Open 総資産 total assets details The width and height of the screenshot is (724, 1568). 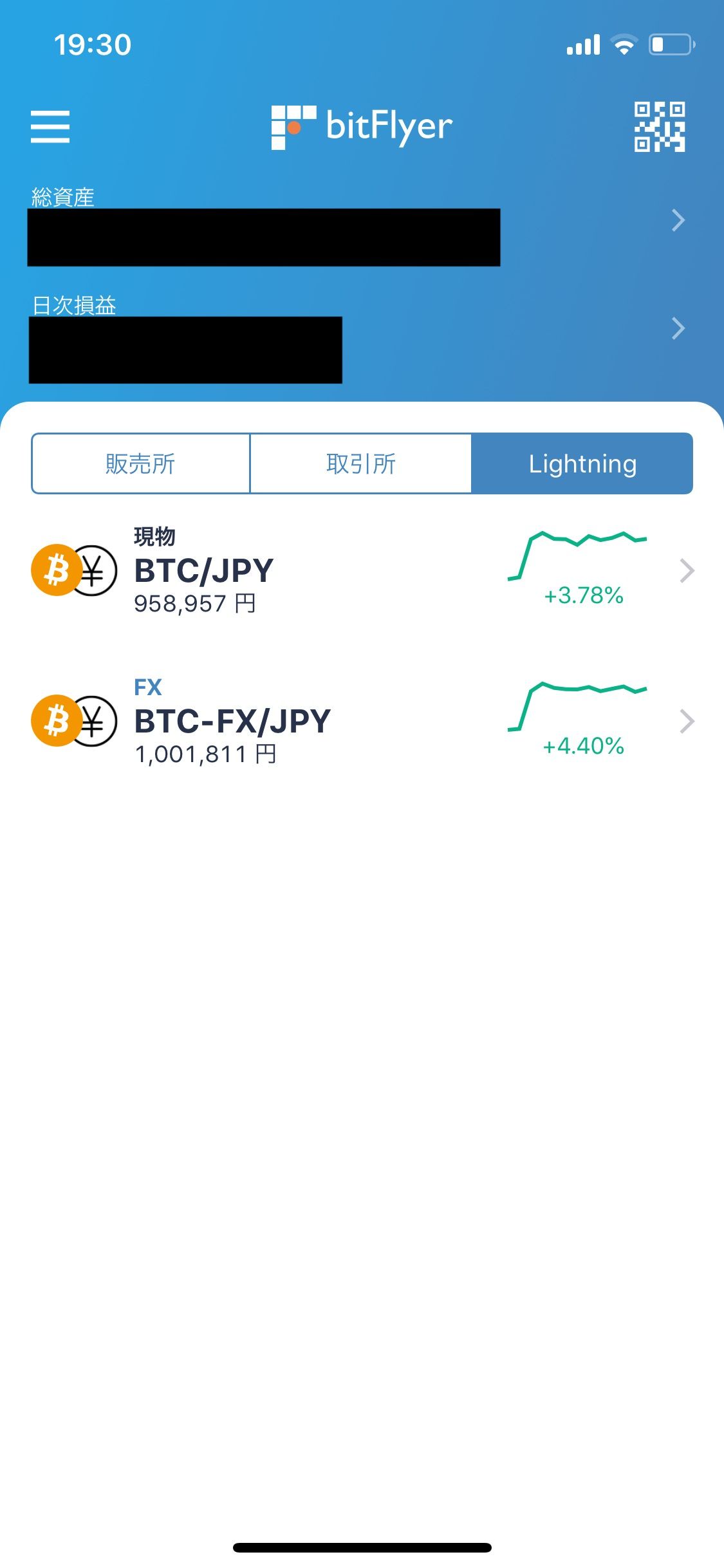[678, 220]
